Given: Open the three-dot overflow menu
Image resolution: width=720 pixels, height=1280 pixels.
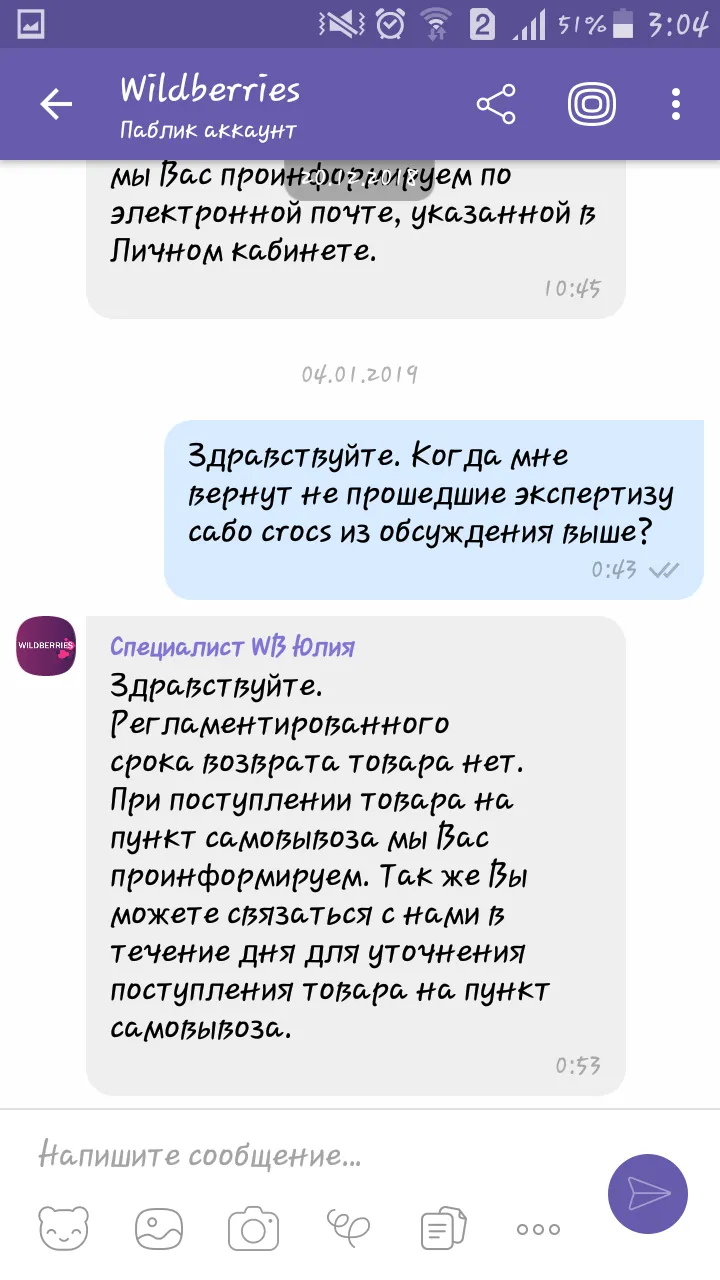Looking at the screenshot, I should click(676, 105).
